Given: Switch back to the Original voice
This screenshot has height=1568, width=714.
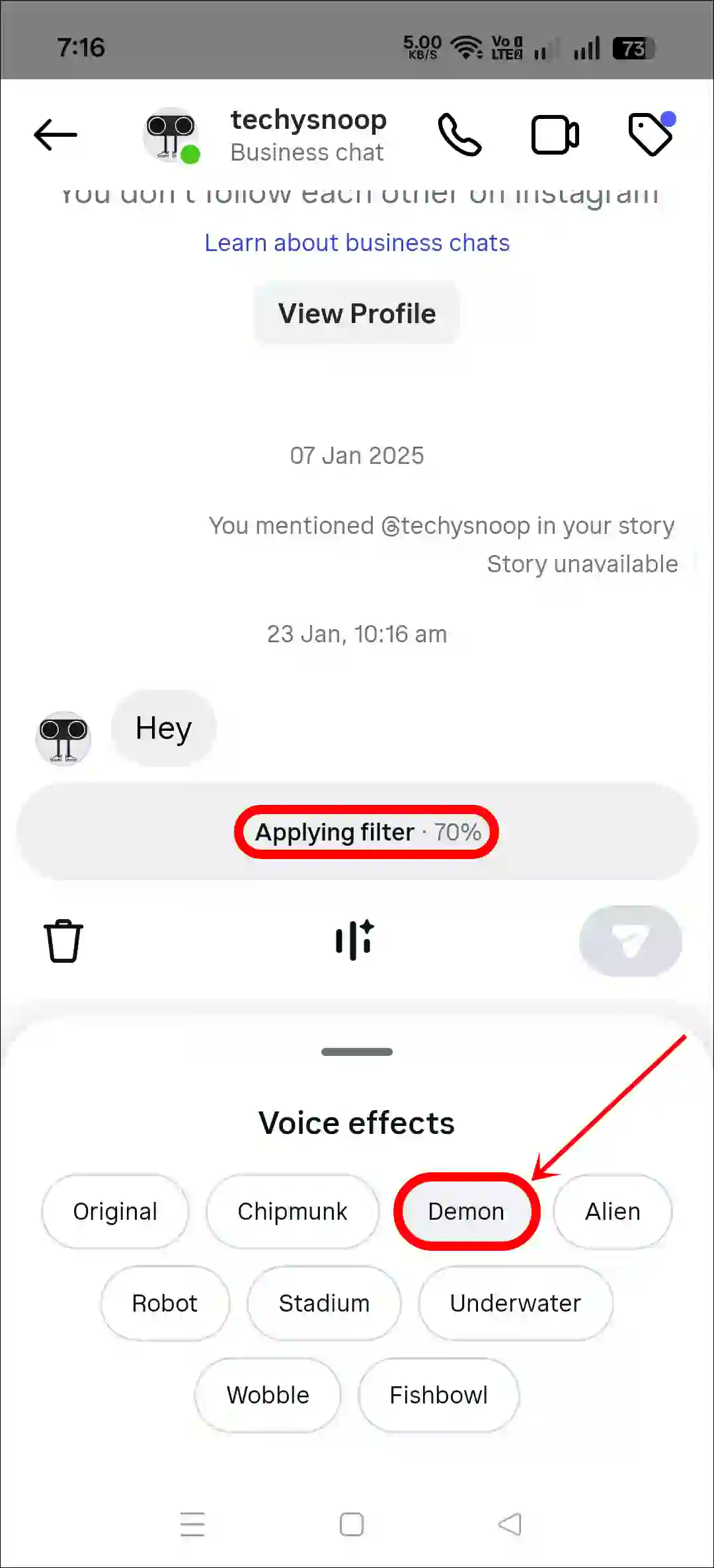Looking at the screenshot, I should pyautogui.click(x=115, y=1211).
